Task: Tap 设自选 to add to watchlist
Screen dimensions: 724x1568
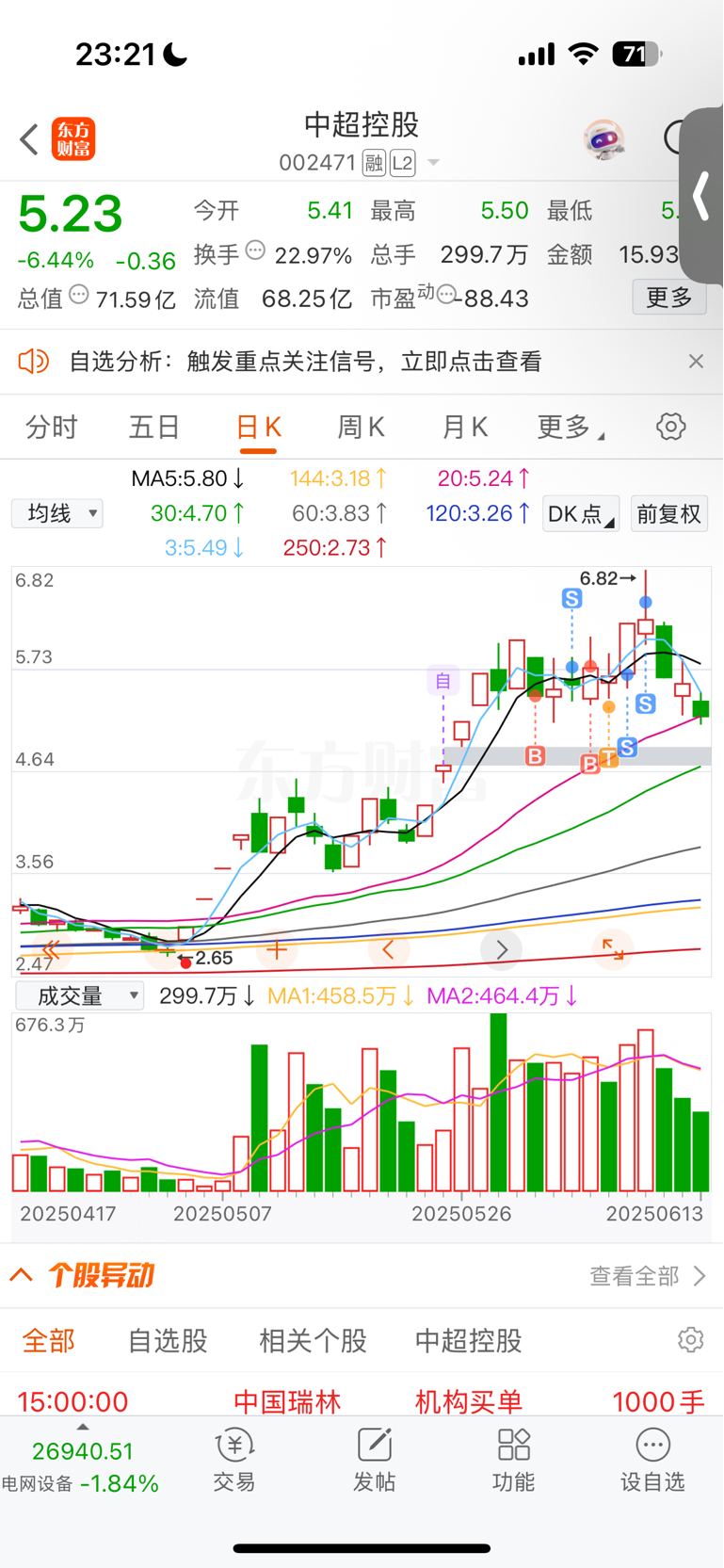Action: (652, 1461)
